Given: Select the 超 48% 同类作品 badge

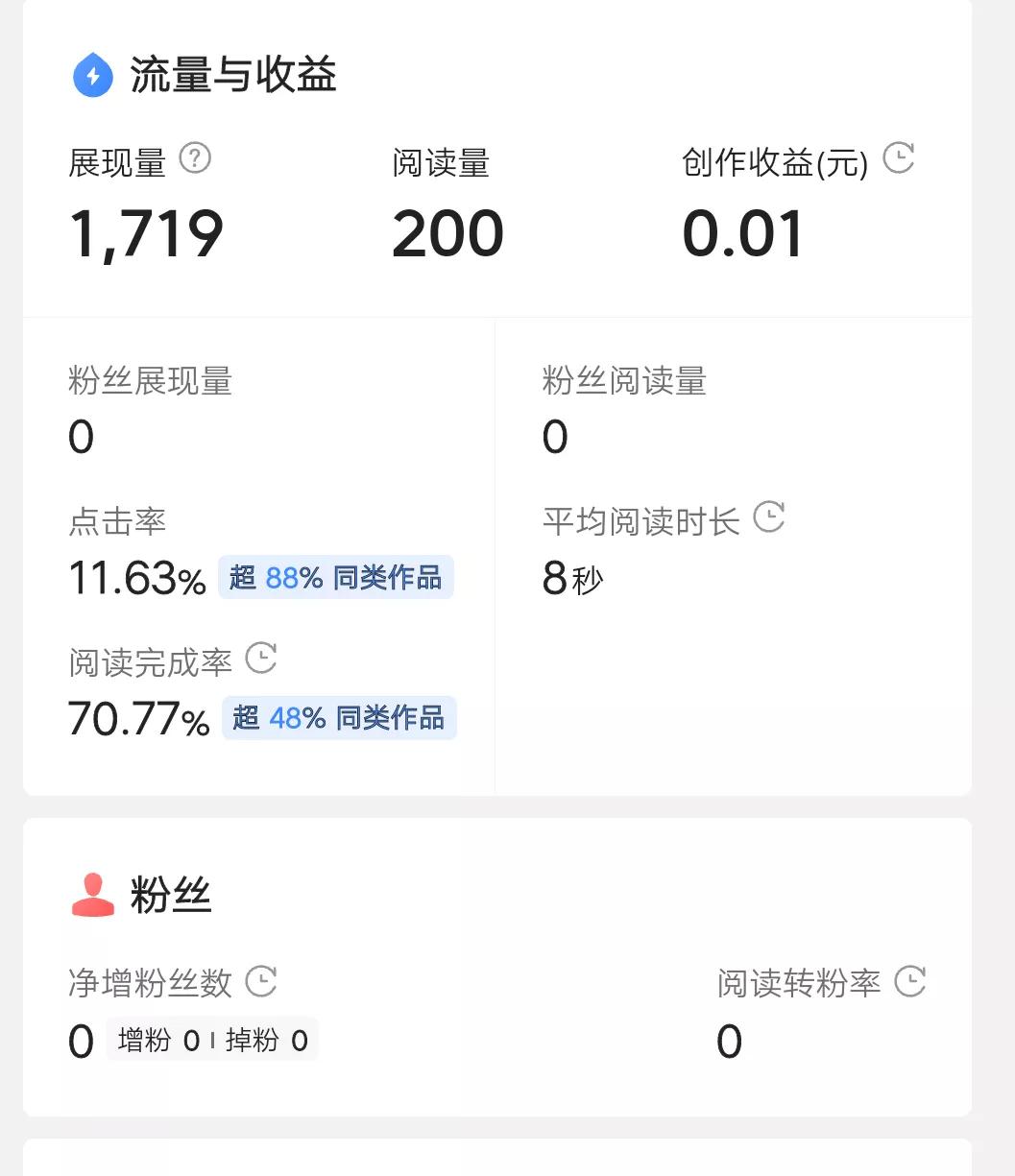Looking at the screenshot, I should pos(339,717).
